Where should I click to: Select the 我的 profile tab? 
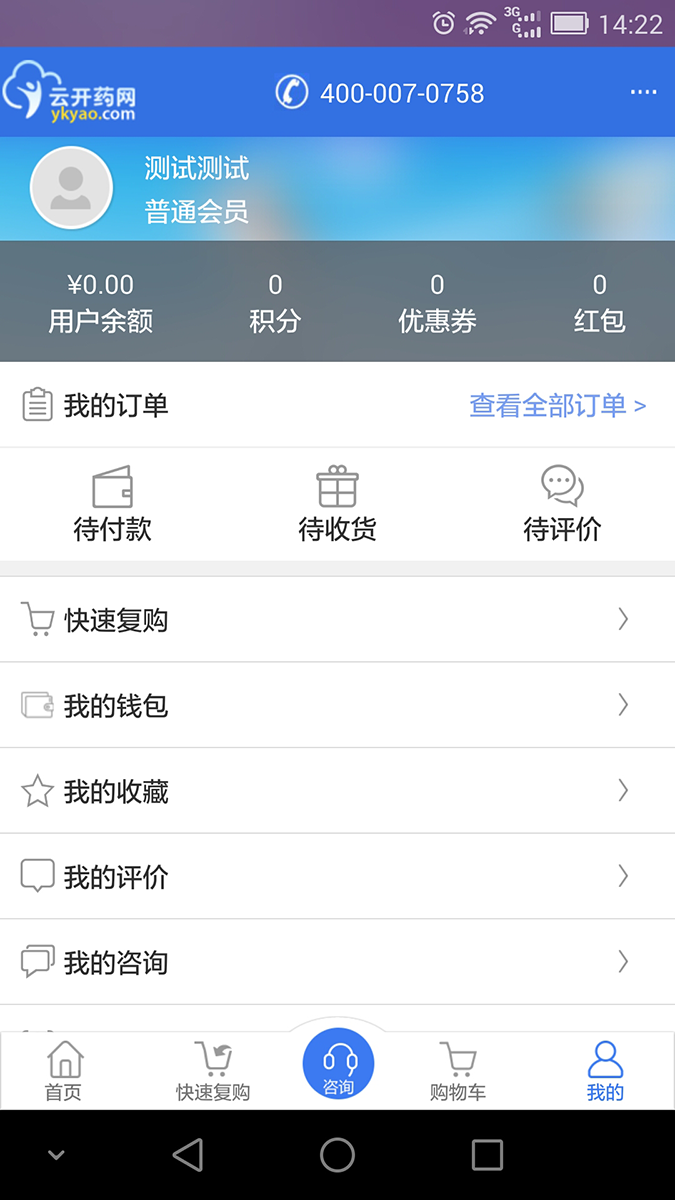605,1071
